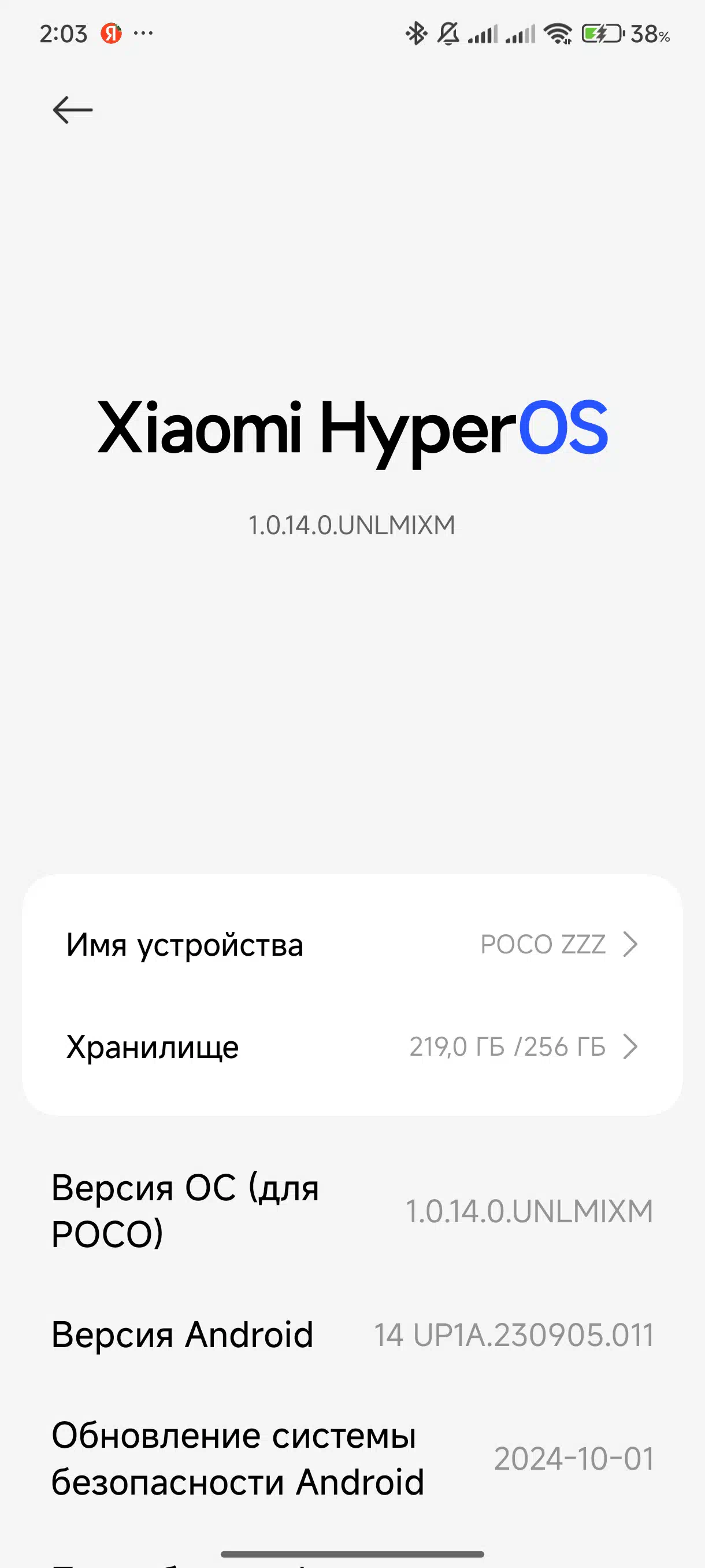Screen dimensions: 705x1568
Task: Open the Хранилище storage details
Action: pyautogui.click(x=352, y=1047)
